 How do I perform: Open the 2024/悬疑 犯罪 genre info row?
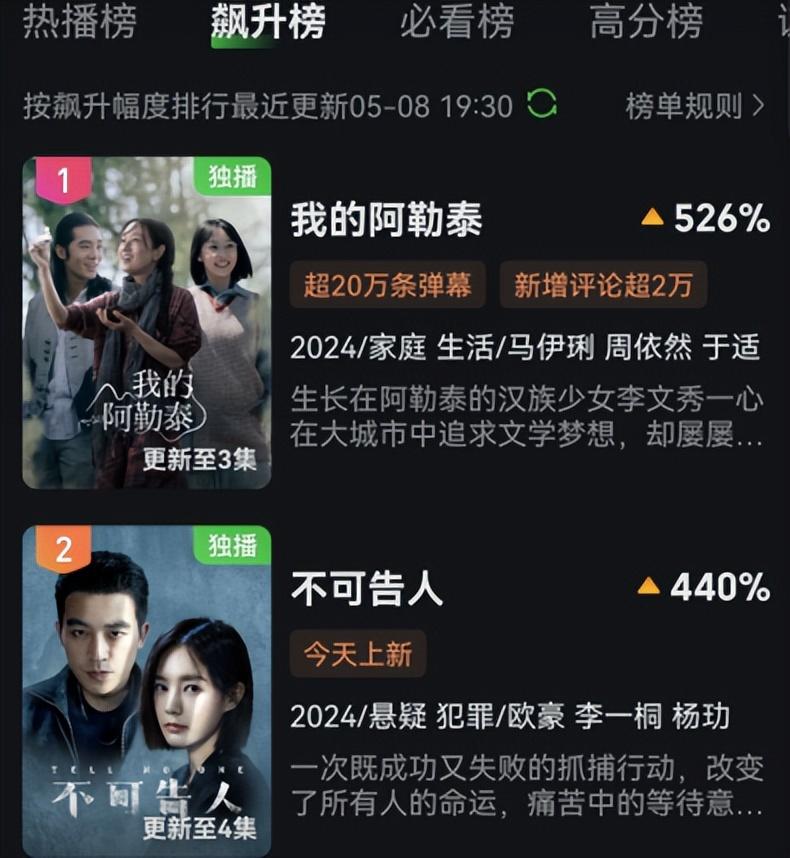tap(510, 718)
